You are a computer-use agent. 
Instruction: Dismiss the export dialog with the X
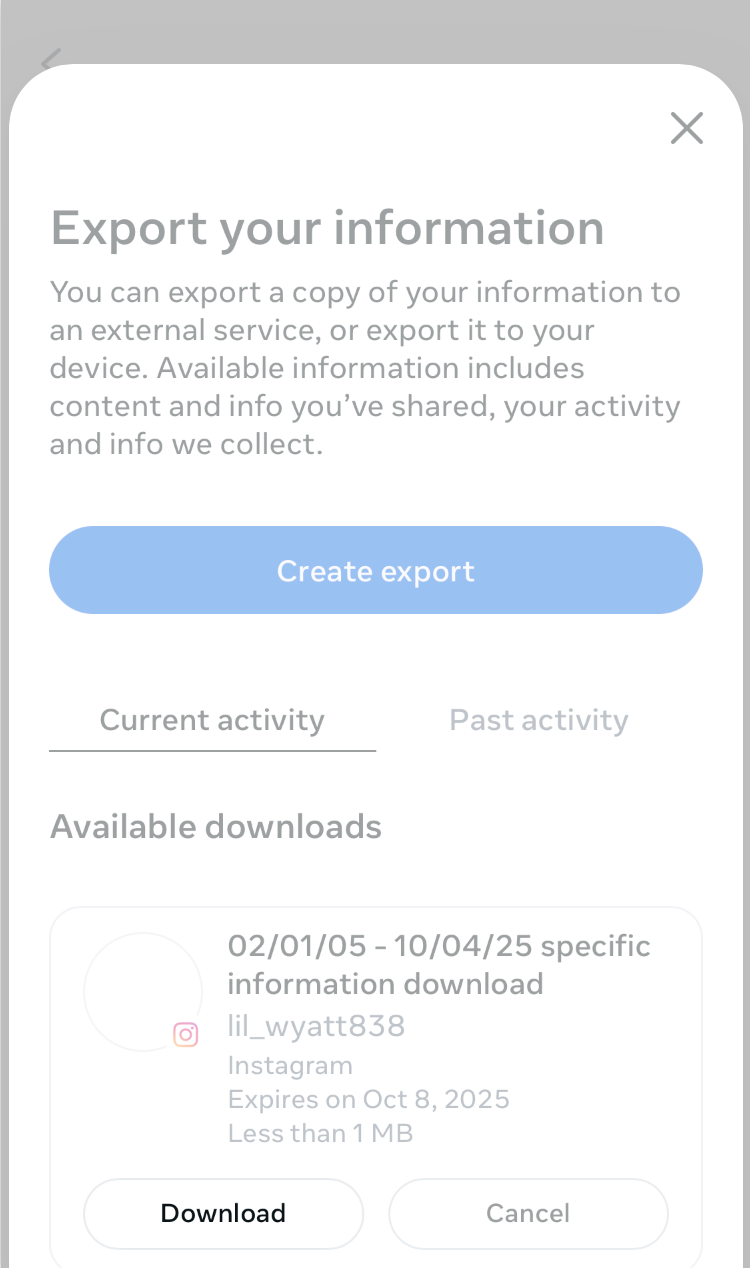[687, 128]
